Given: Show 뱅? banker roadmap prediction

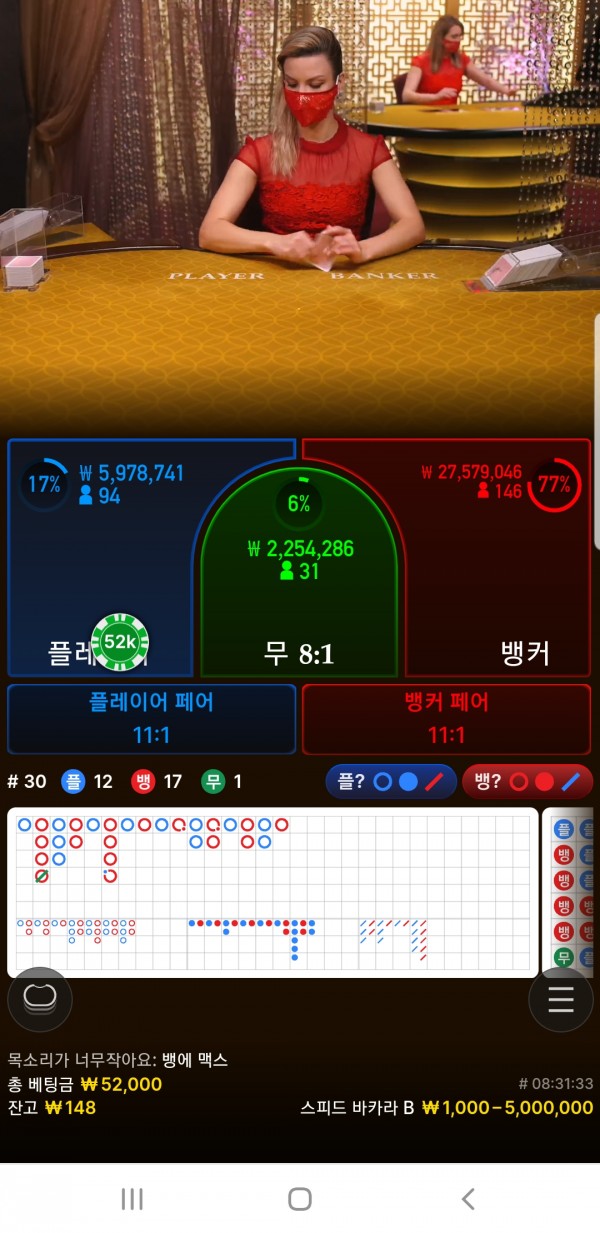Looking at the screenshot, I should [x=527, y=781].
